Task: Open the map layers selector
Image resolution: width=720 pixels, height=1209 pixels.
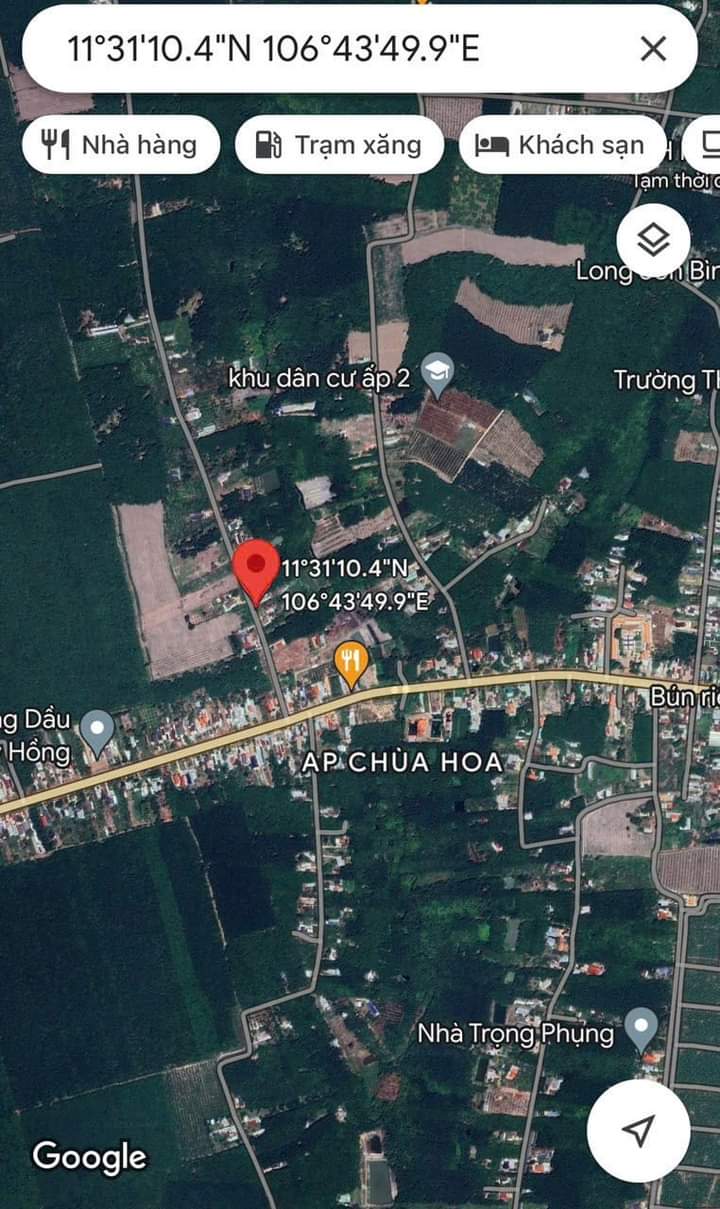Action: tap(653, 240)
